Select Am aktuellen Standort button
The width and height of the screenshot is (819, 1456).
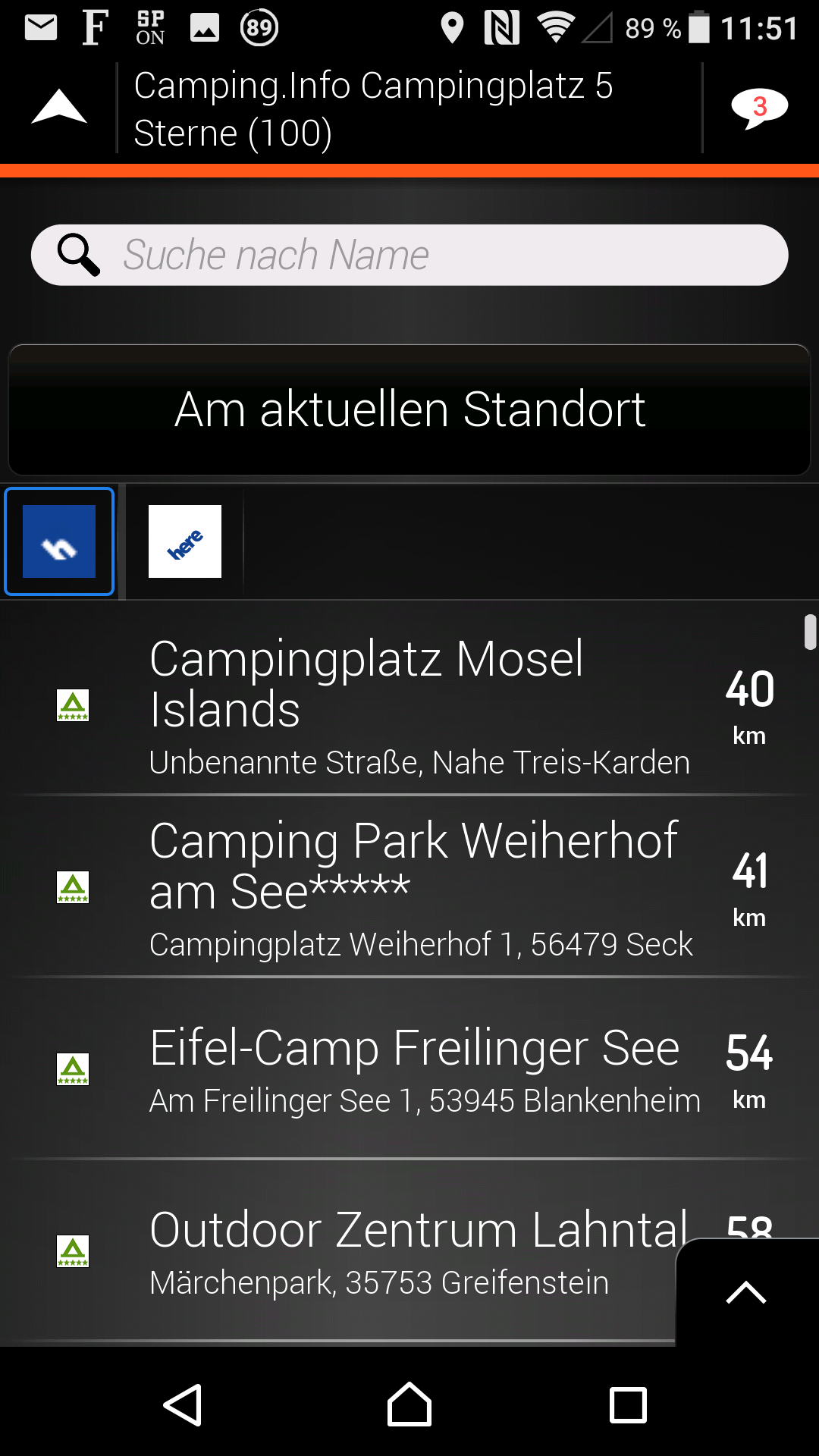point(409,410)
